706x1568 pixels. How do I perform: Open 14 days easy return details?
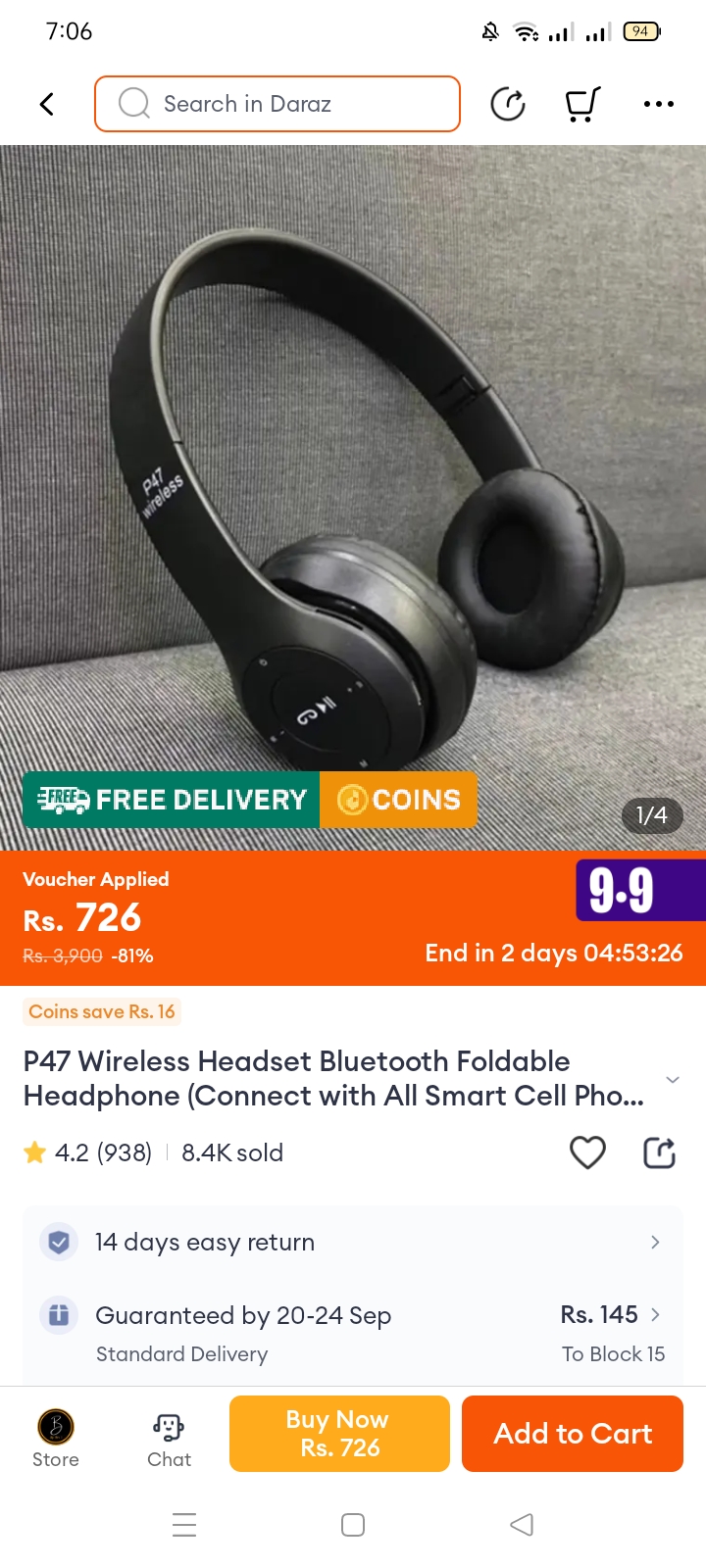pyautogui.click(x=353, y=1243)
